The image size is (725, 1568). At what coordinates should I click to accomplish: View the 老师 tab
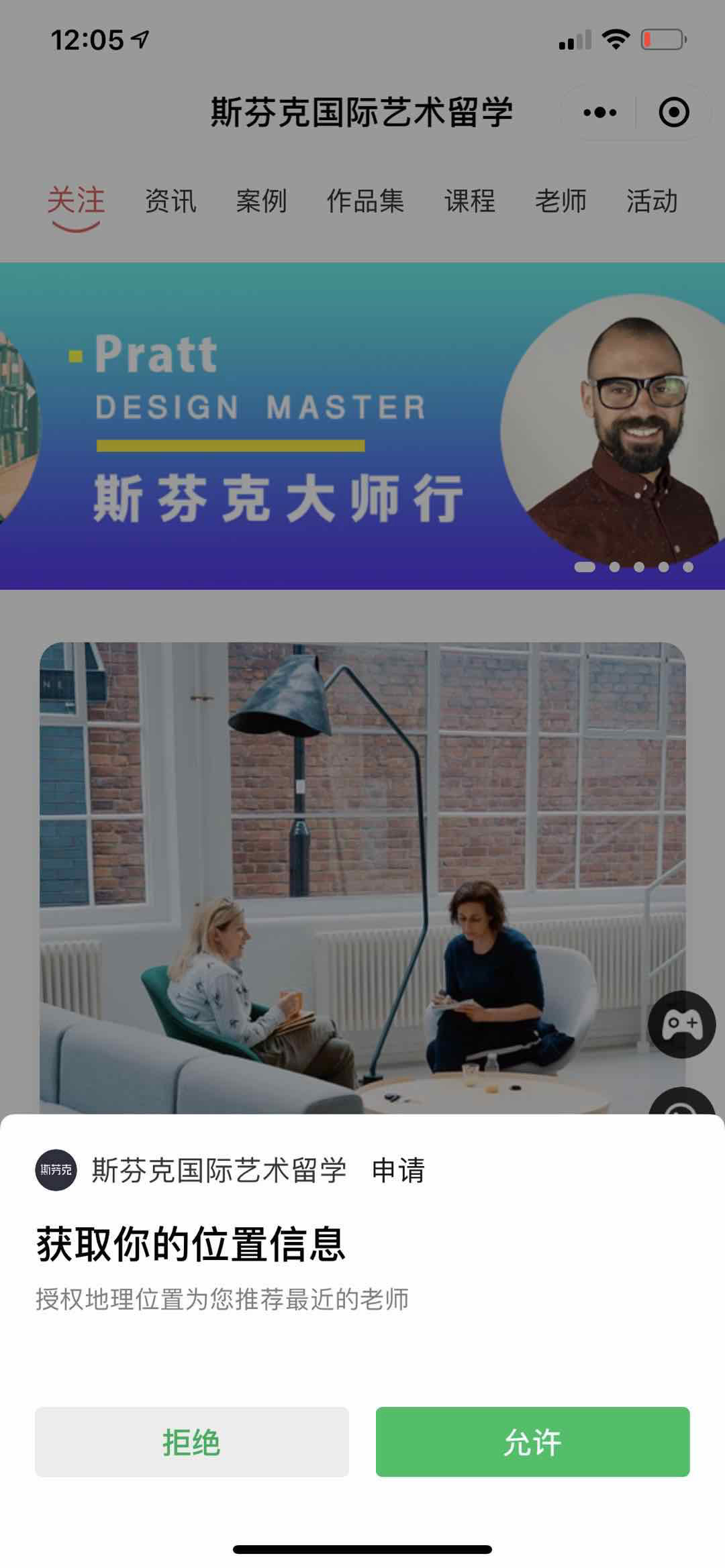point(561,201)
